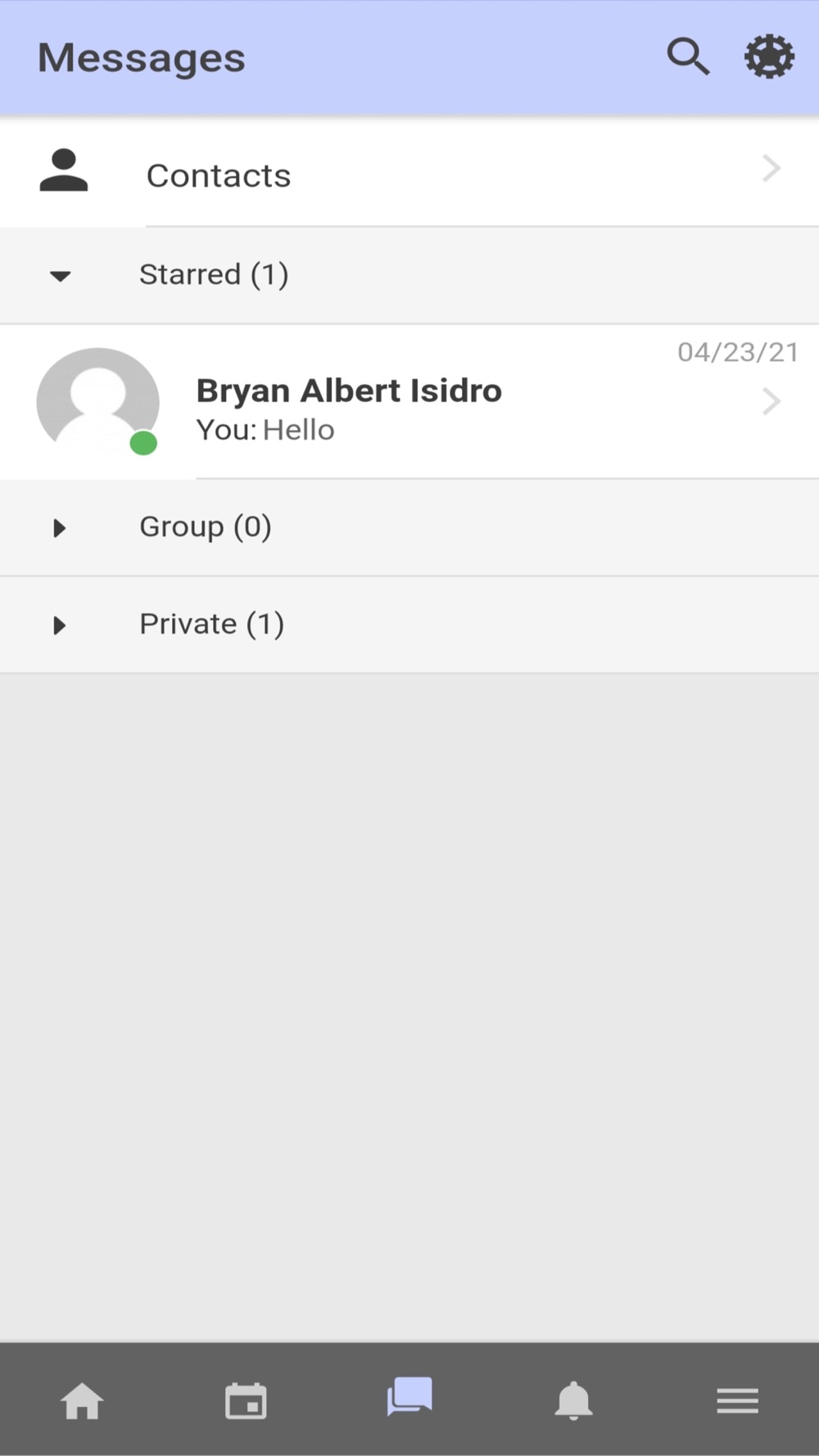Expand the Group section
The width and height of the screenshot is (819, 1456).
point(409,527)
